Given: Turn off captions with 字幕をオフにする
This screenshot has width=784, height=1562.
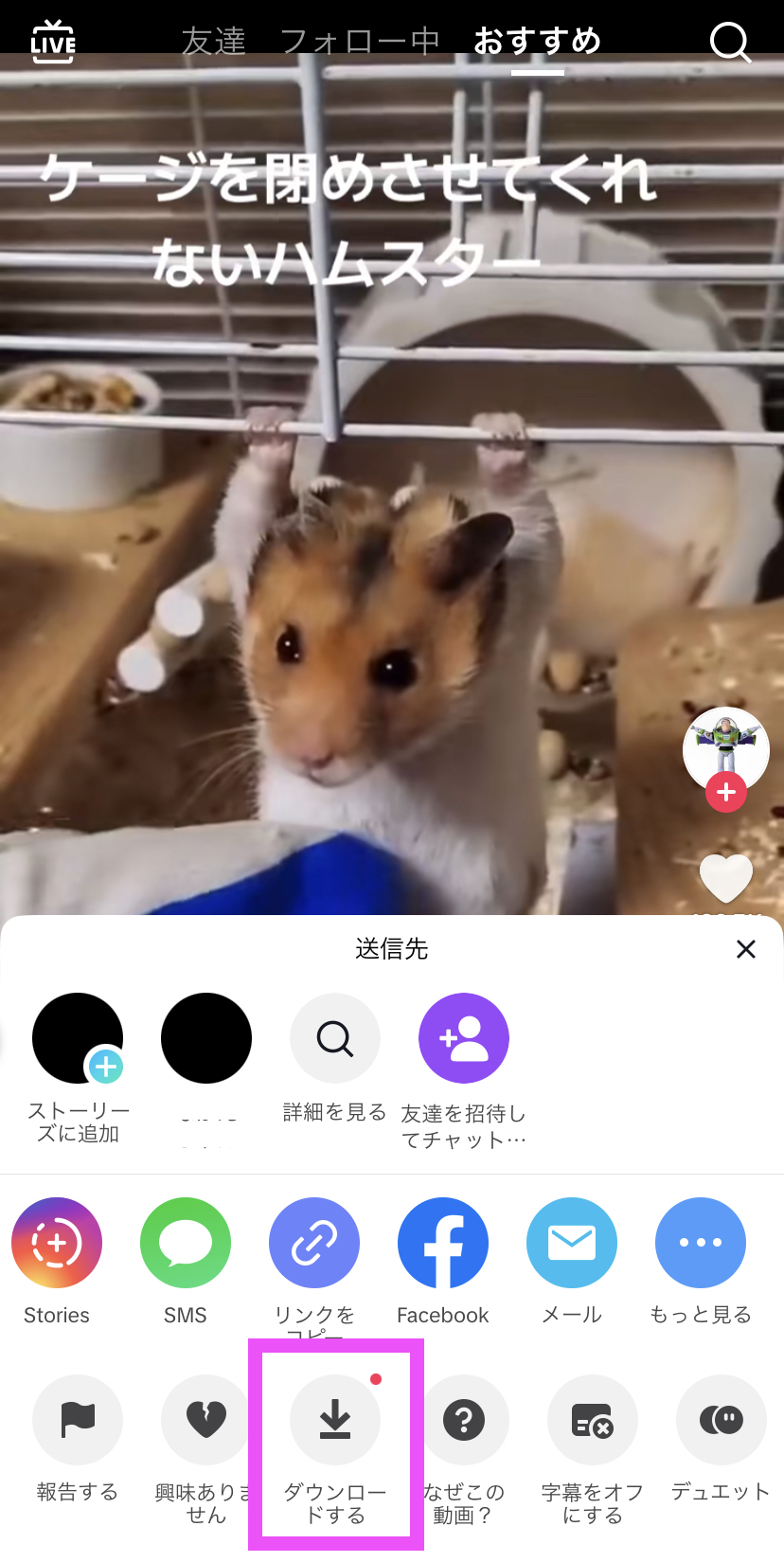Looking at the screenshot, I should click(x=592, y=1420).
